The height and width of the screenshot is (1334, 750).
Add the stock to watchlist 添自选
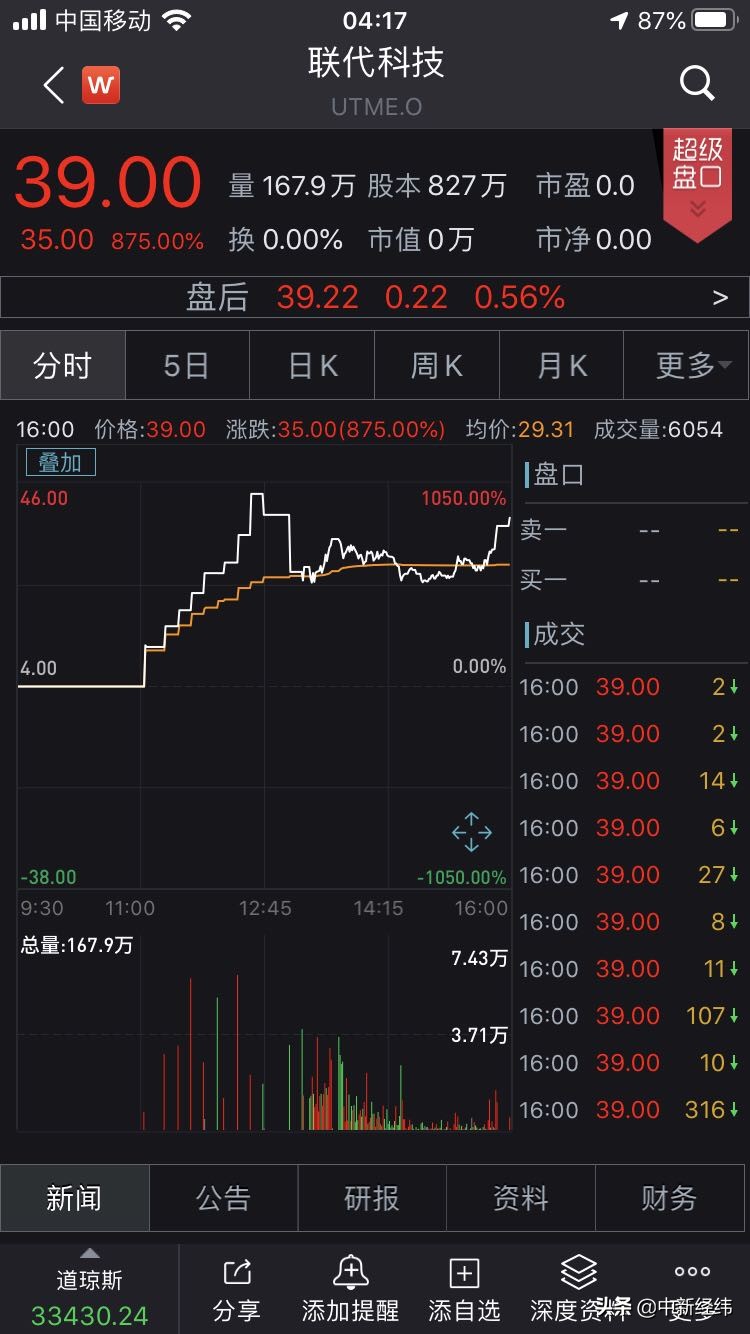[x=464, y=1289]
